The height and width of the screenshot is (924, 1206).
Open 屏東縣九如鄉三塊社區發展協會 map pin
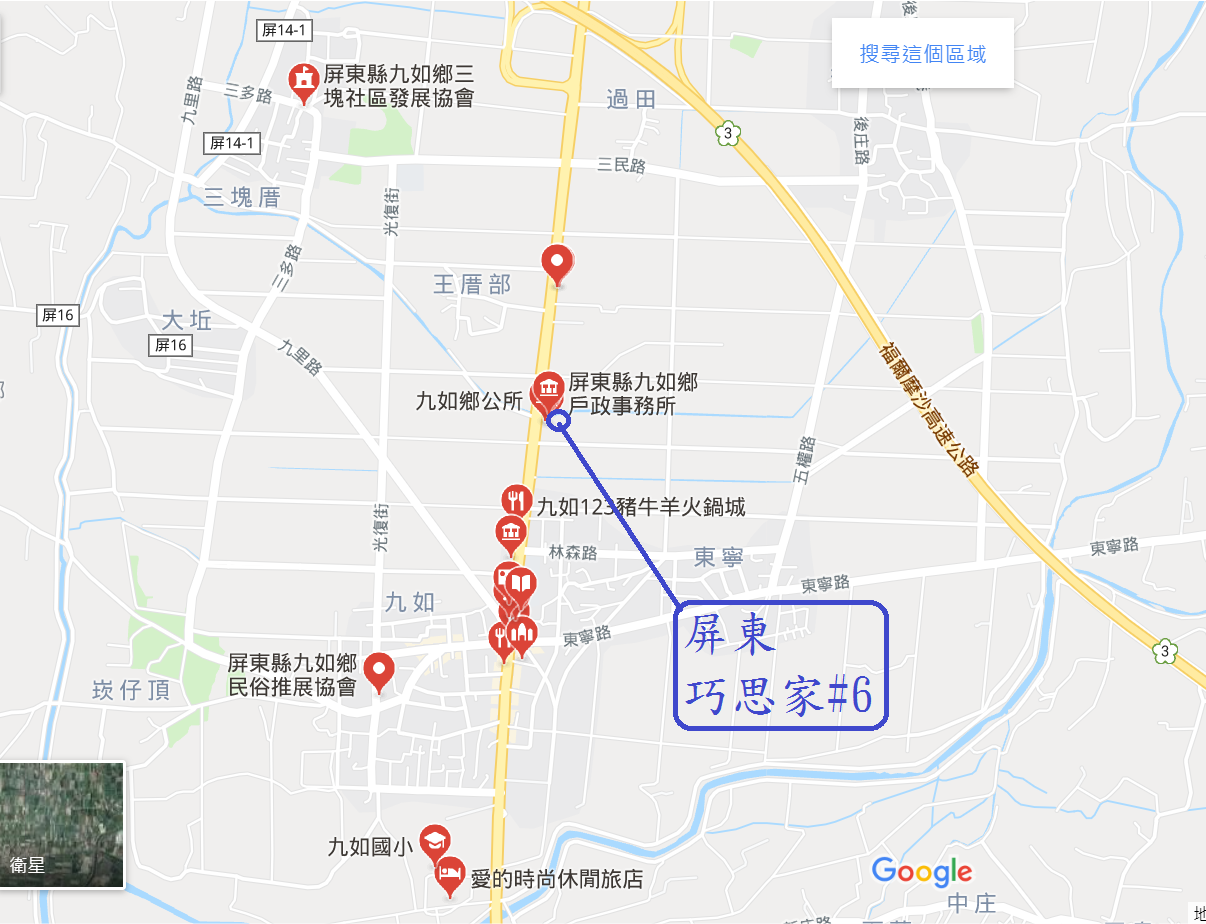[x=302, y=81]
